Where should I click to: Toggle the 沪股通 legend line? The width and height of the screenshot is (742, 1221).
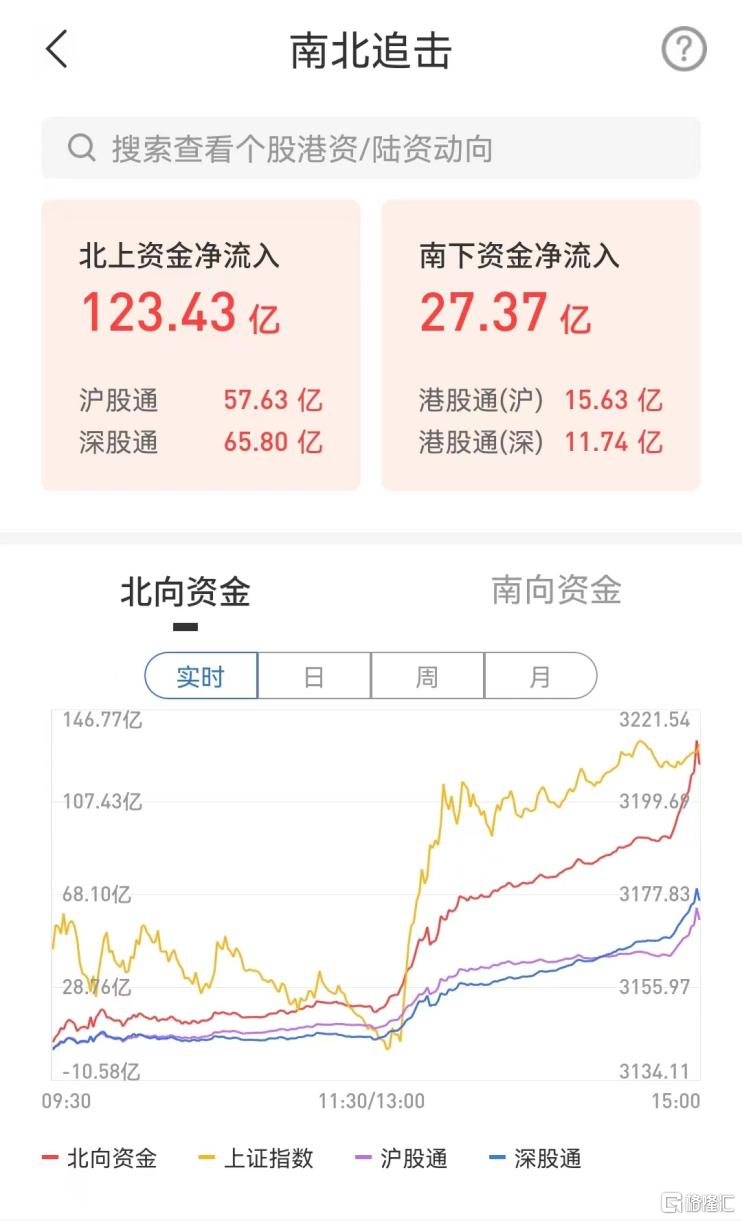pyautogui.click(x=401, y=1159)
